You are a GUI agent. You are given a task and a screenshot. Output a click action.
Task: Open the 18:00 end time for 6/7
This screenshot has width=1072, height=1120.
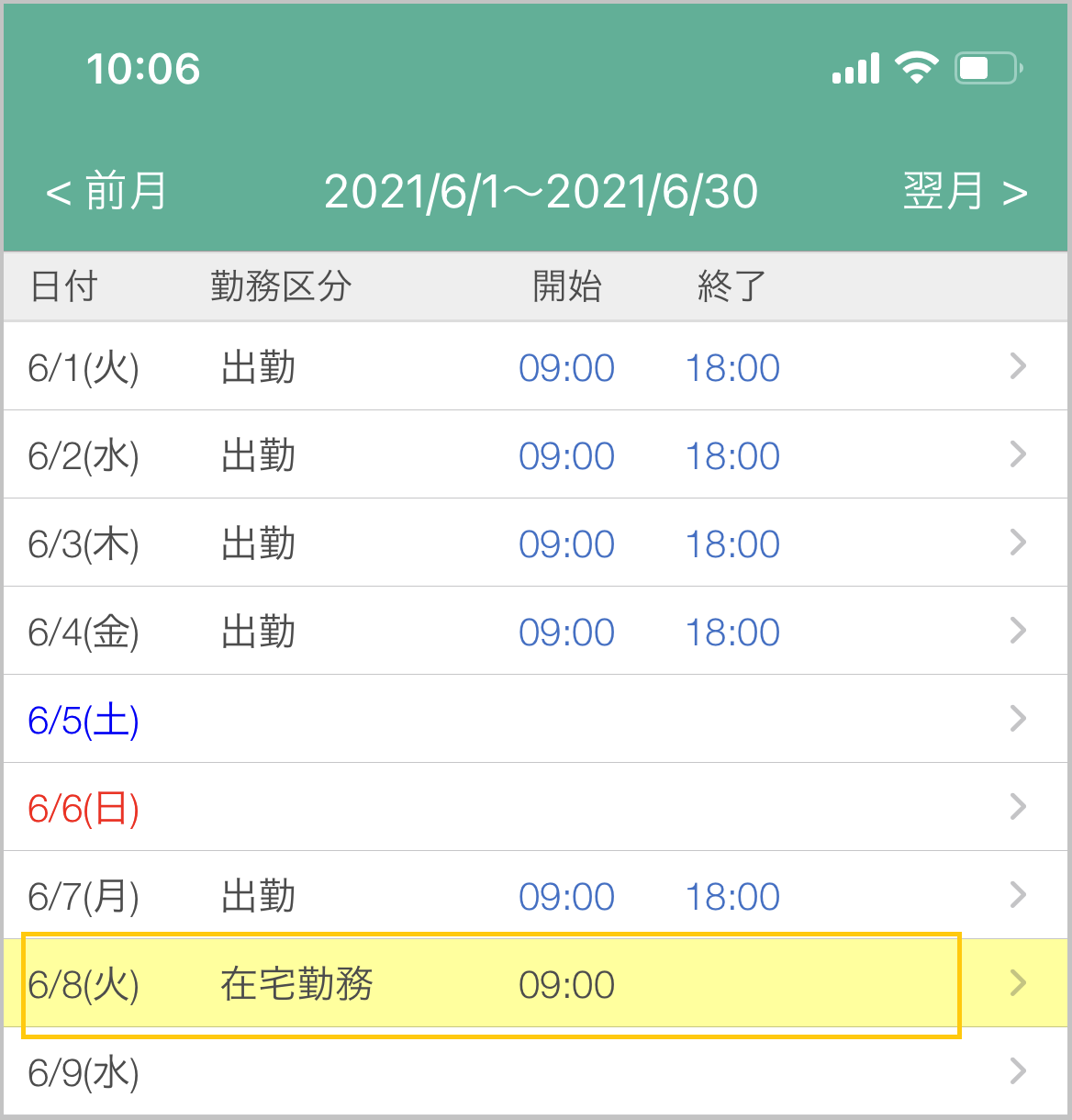pyautogui.click(x=732, y=895)
